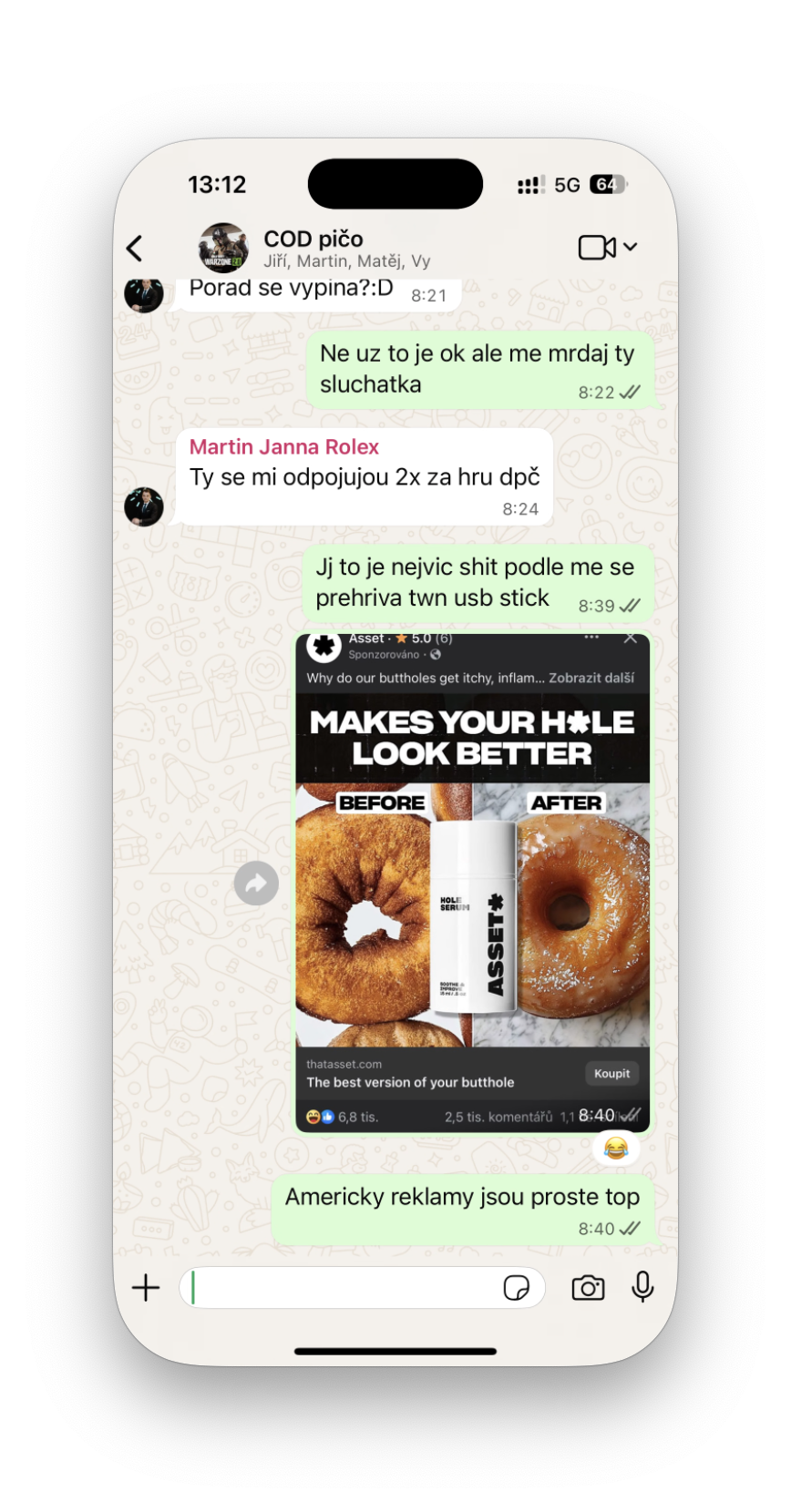791x1512 pixels.
Task: Go back to the chat list
Action: click(x=135, y=248)
